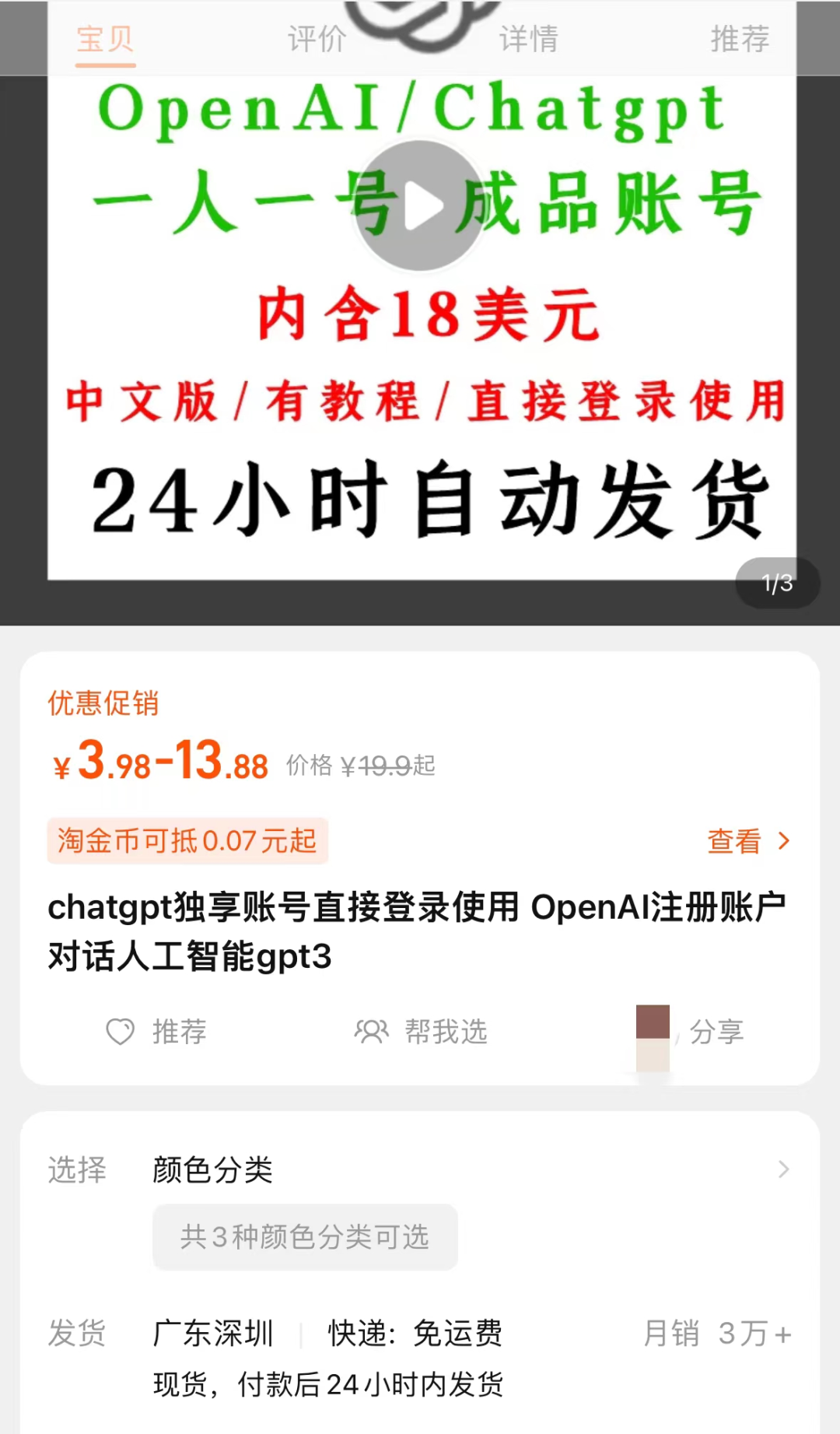Play the product video
Screen dimensions: 840x1434
[x=420, y=206]
